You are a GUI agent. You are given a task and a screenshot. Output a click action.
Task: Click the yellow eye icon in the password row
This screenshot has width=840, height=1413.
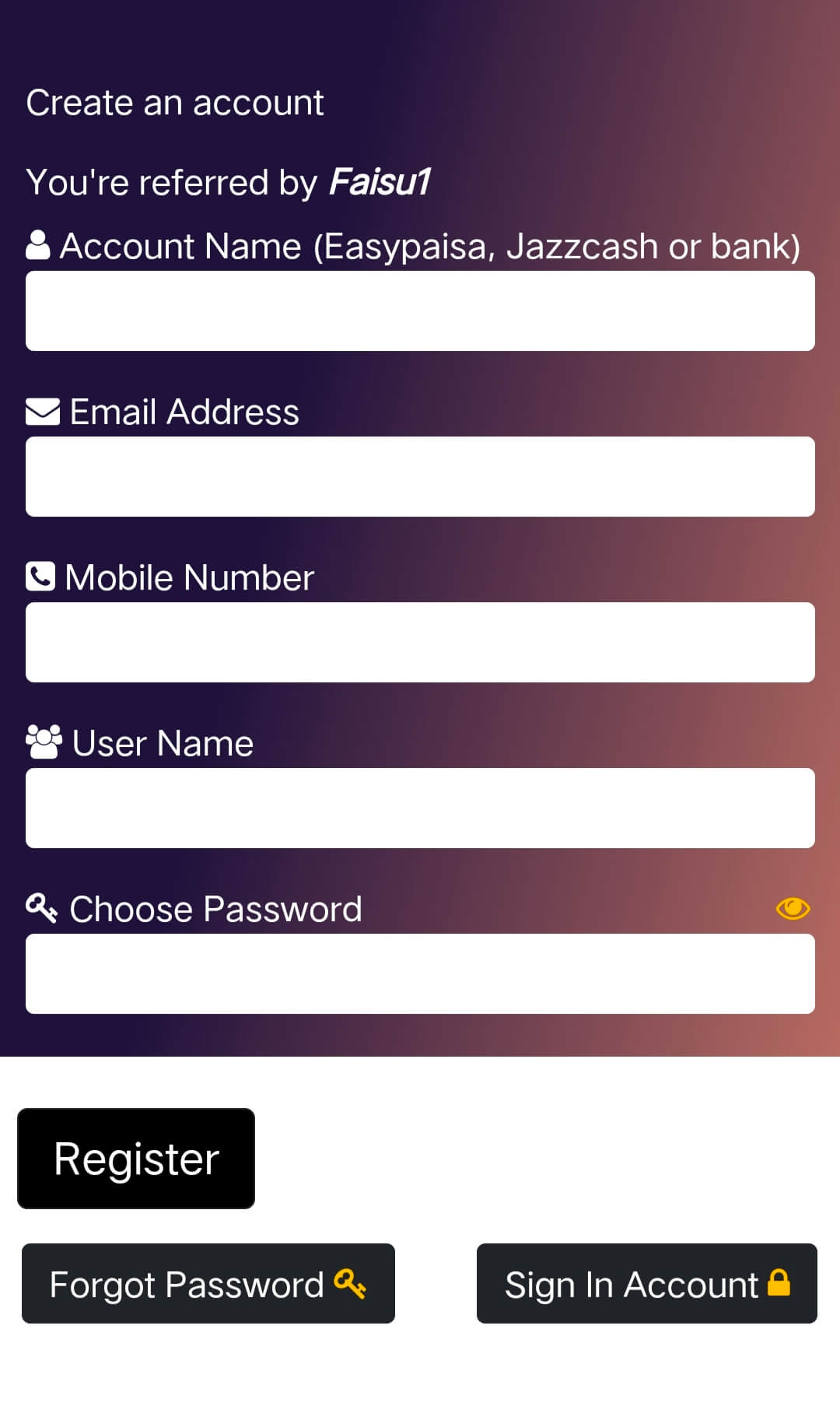tap(793, 908)
